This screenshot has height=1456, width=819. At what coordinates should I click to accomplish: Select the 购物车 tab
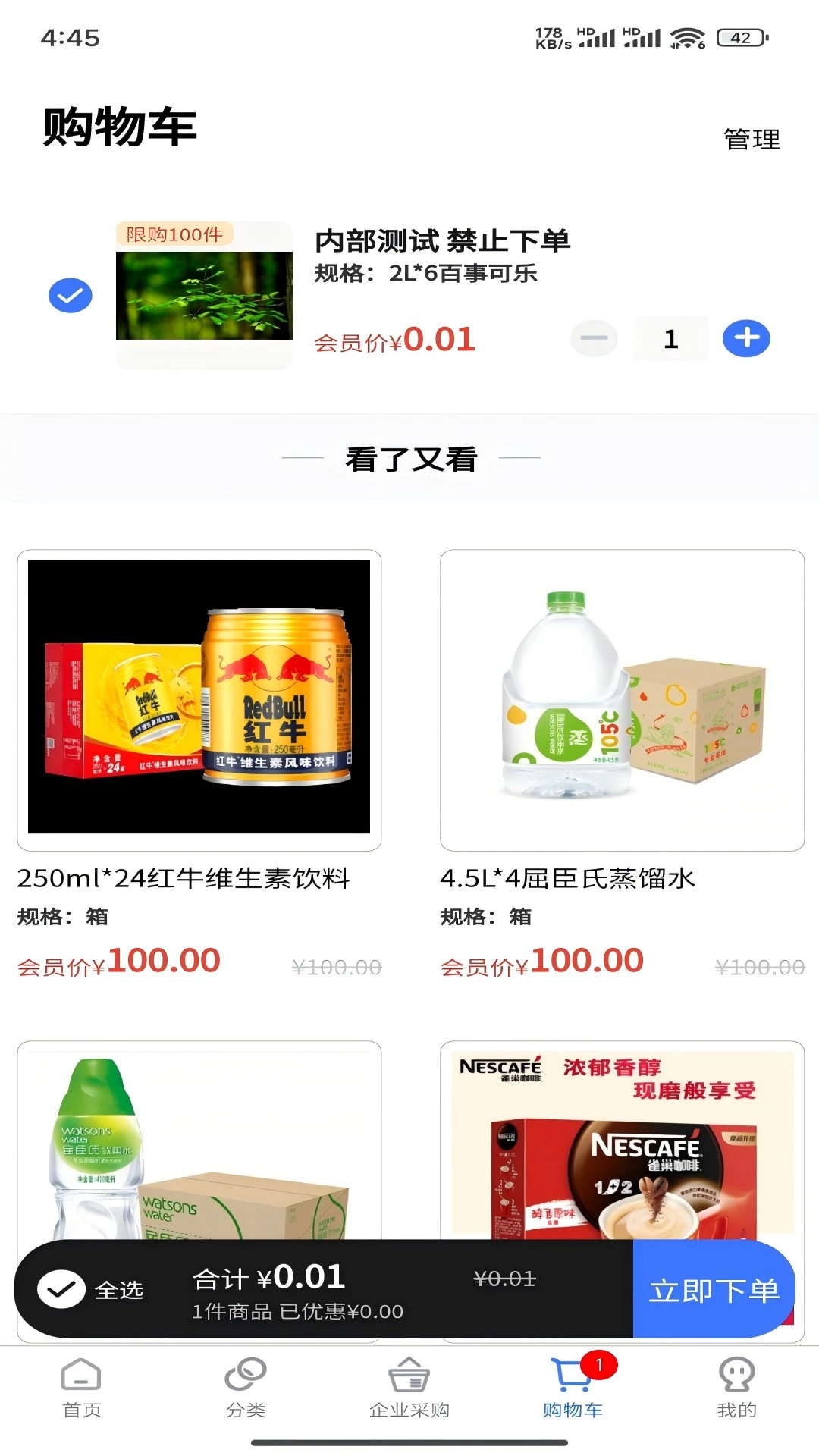pyautogui.click(x=573, y=1388)
